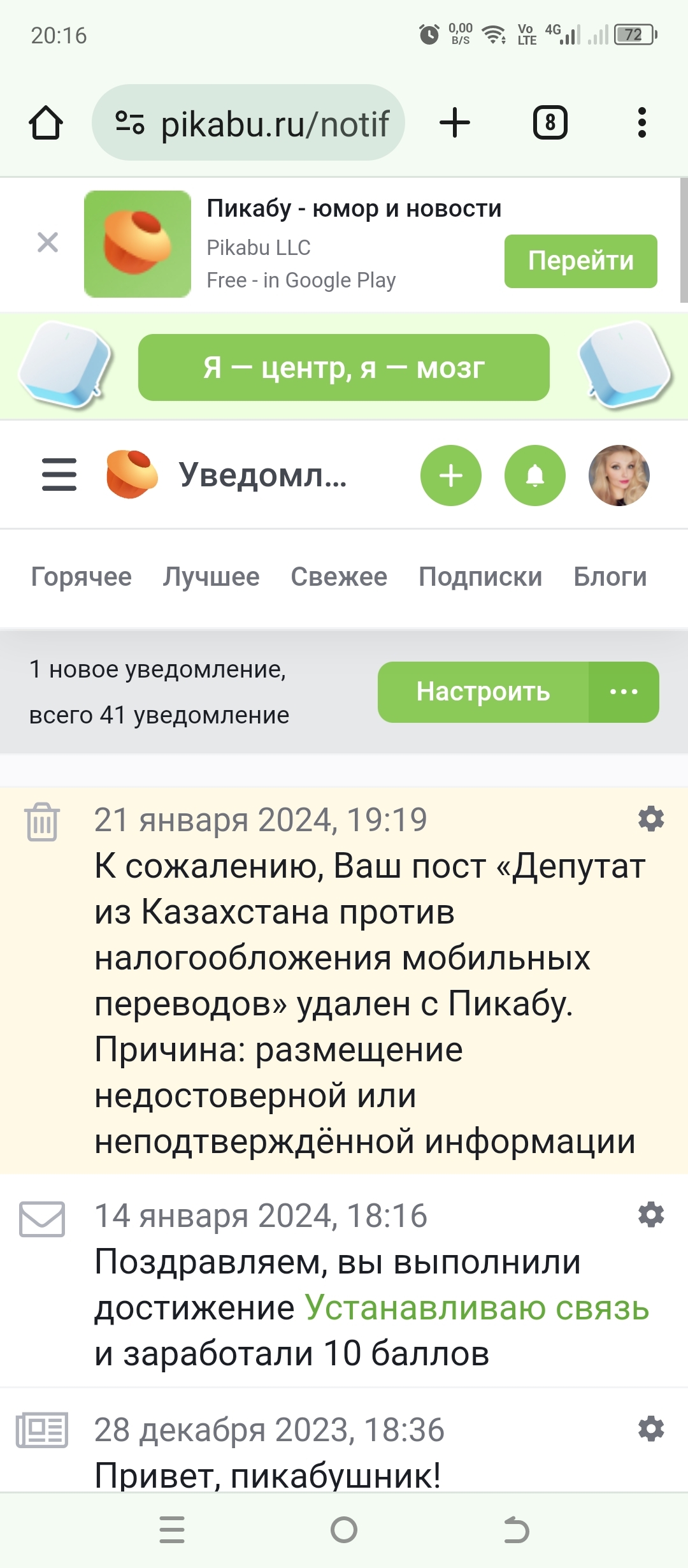The width and height of the screenshot is (688, 1568).
Task: Open the three-dots menu beside Настроить
Action: [624, 692]
